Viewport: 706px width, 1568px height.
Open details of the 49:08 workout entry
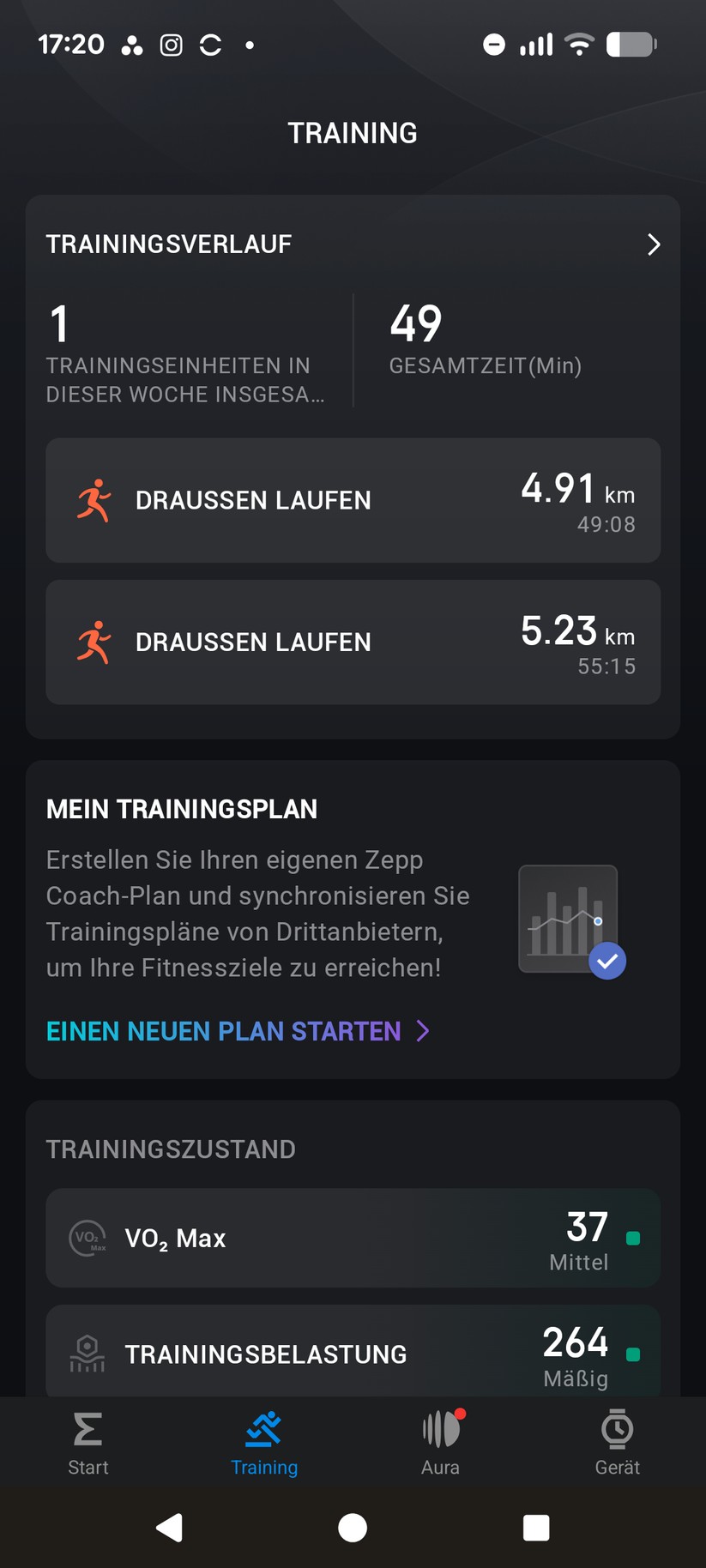pos(353,500)
